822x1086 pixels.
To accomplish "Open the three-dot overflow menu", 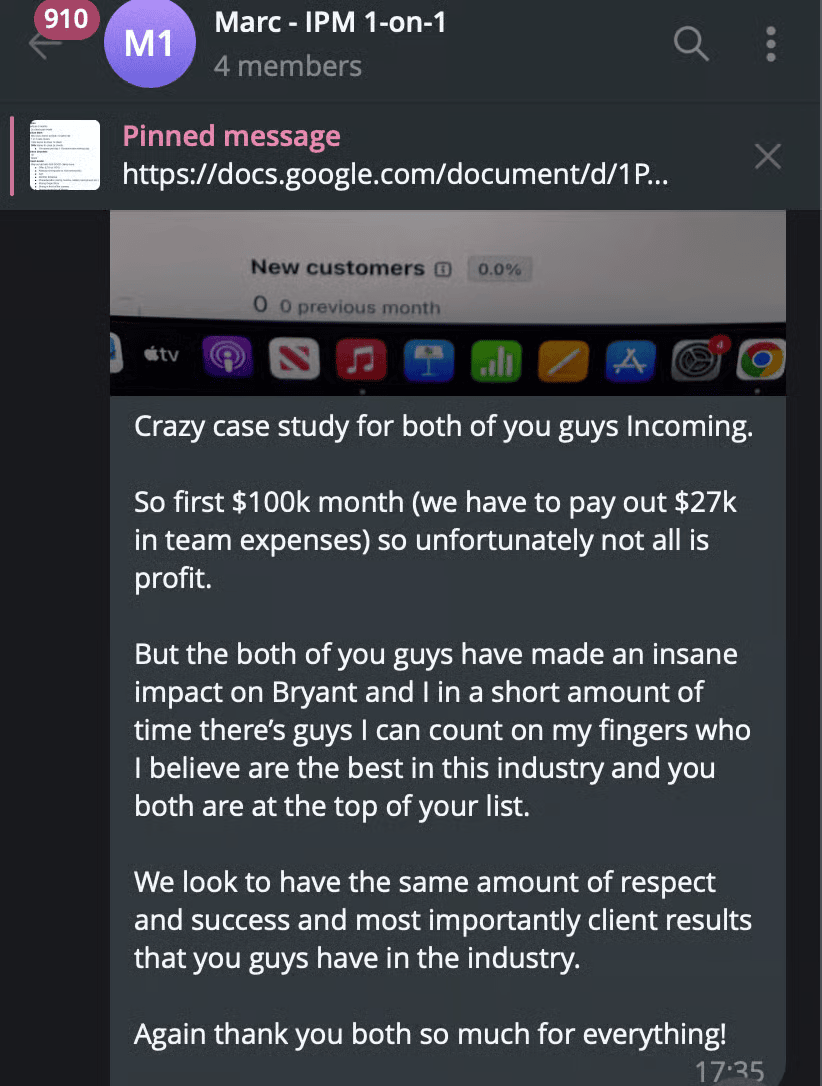I will [x=770, y=44].
